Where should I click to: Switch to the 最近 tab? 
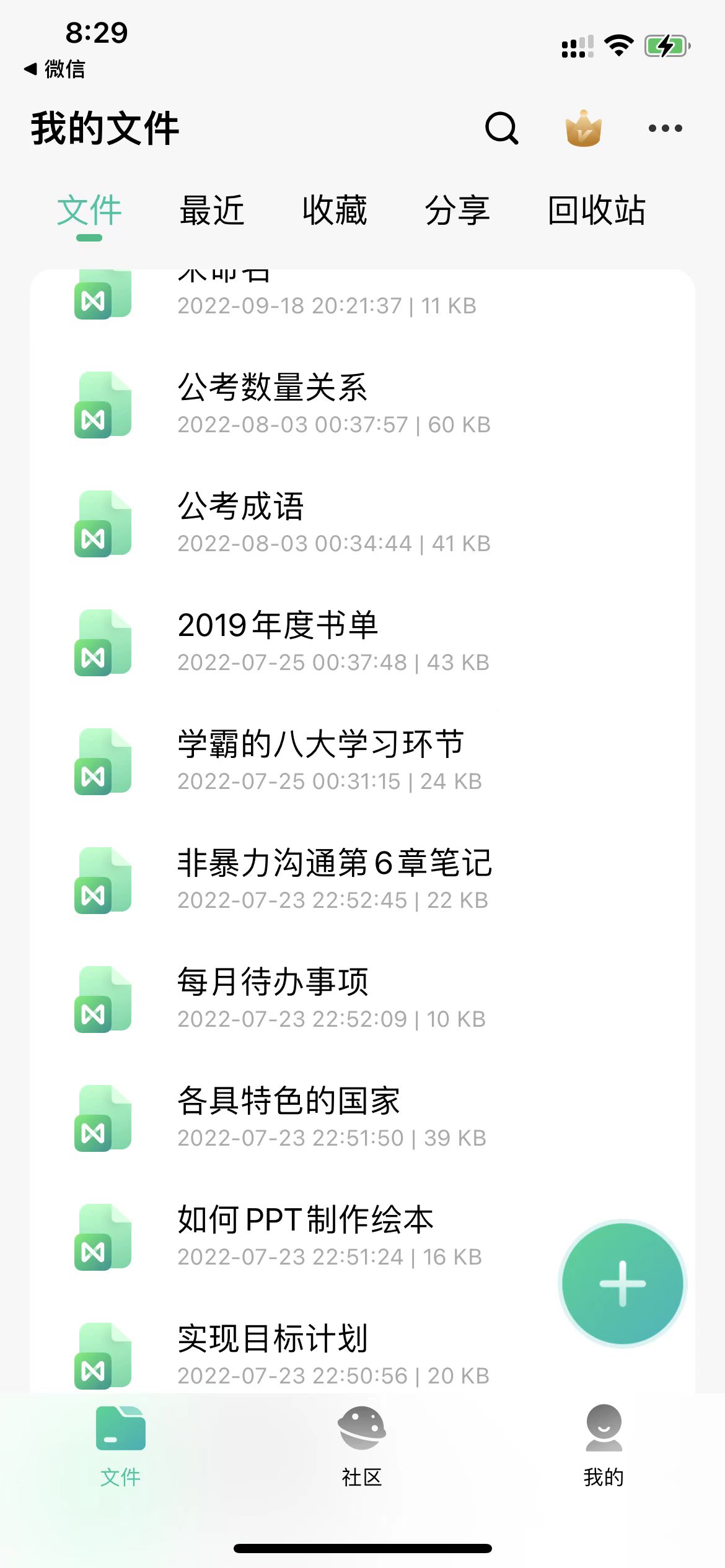pos(212,211)
